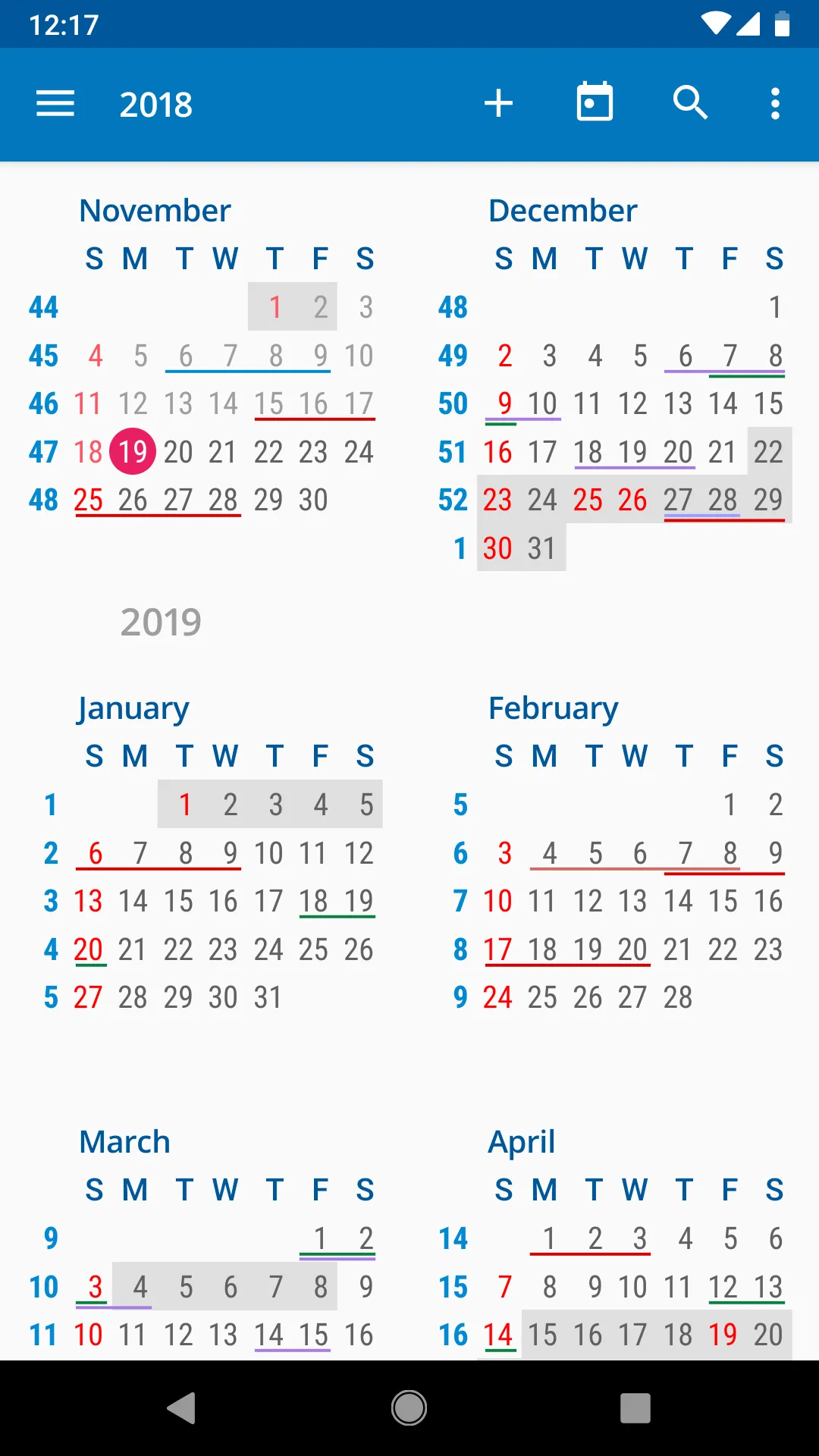Select today, November 19
819x1456 pixels.
click(x=133, y=452)
